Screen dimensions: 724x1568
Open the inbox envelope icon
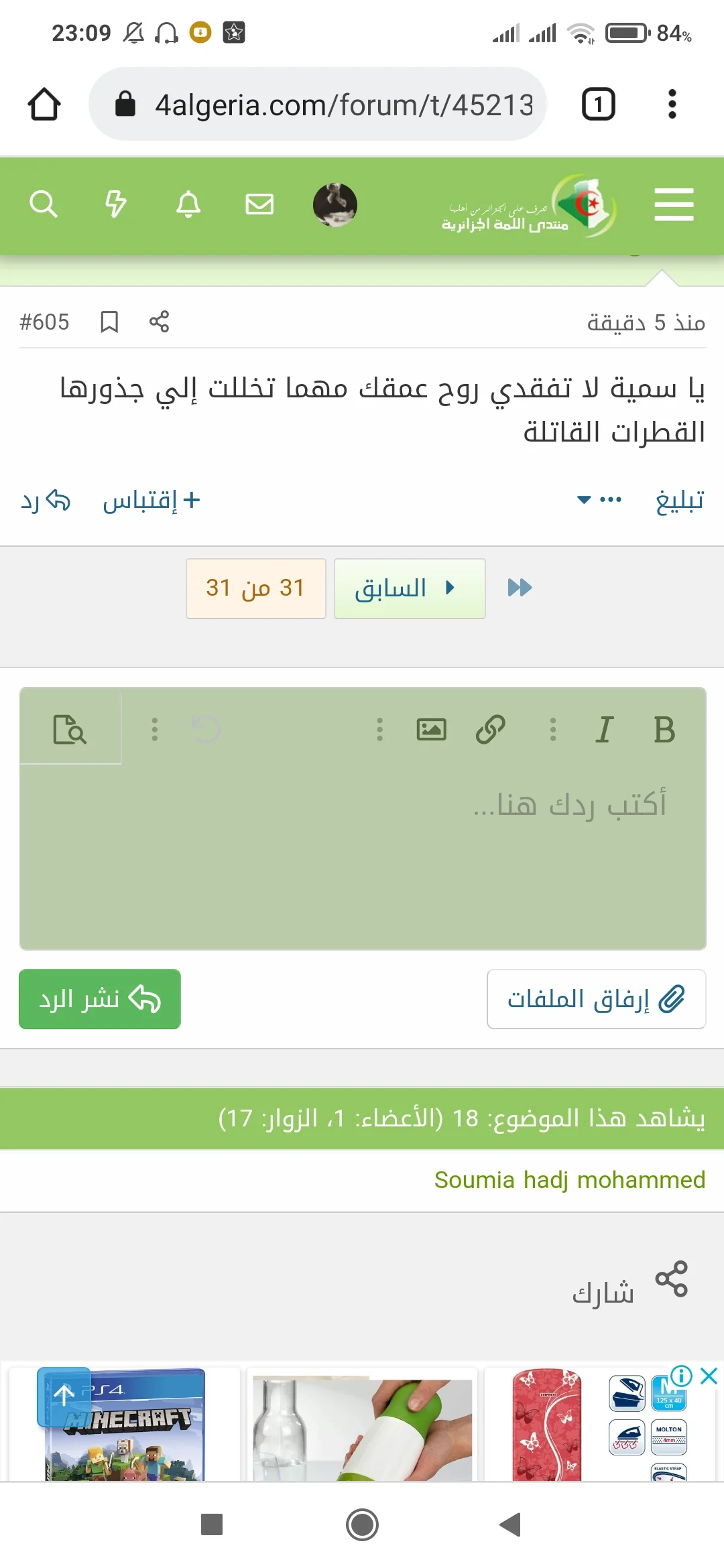coord(259,204)
